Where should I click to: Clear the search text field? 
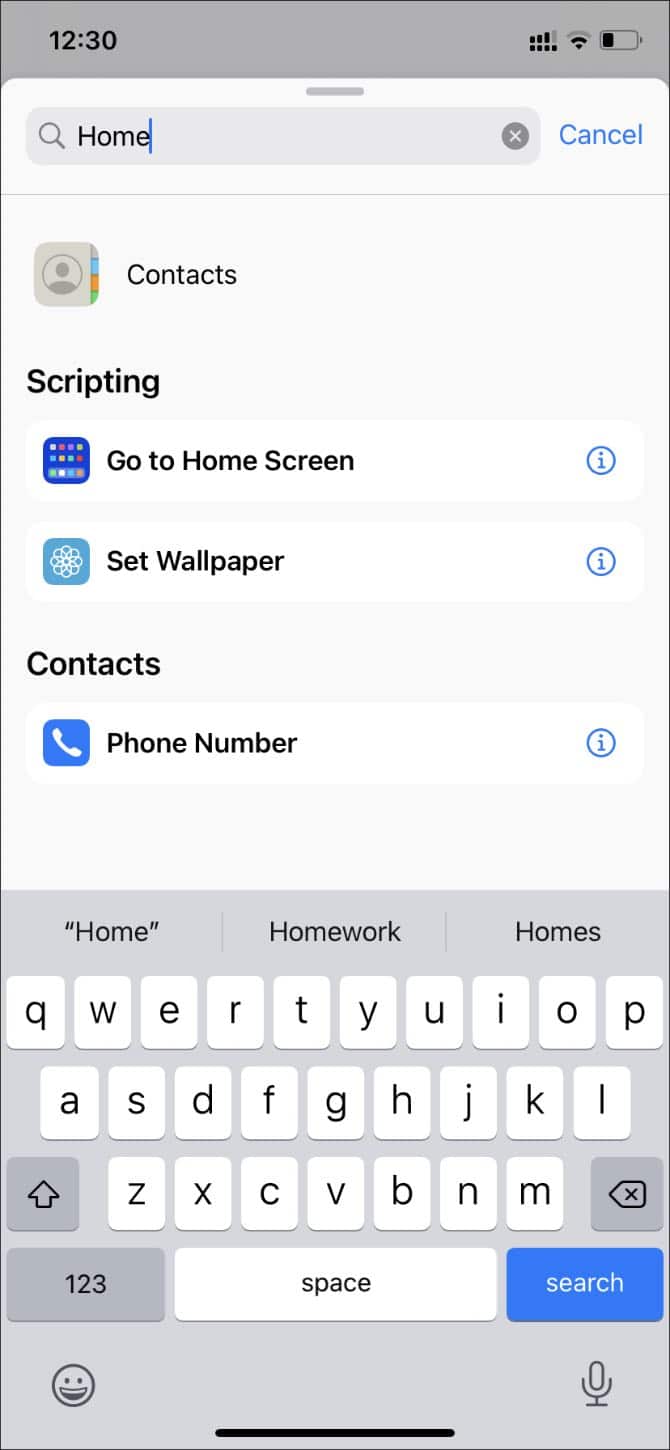point(515,136)
